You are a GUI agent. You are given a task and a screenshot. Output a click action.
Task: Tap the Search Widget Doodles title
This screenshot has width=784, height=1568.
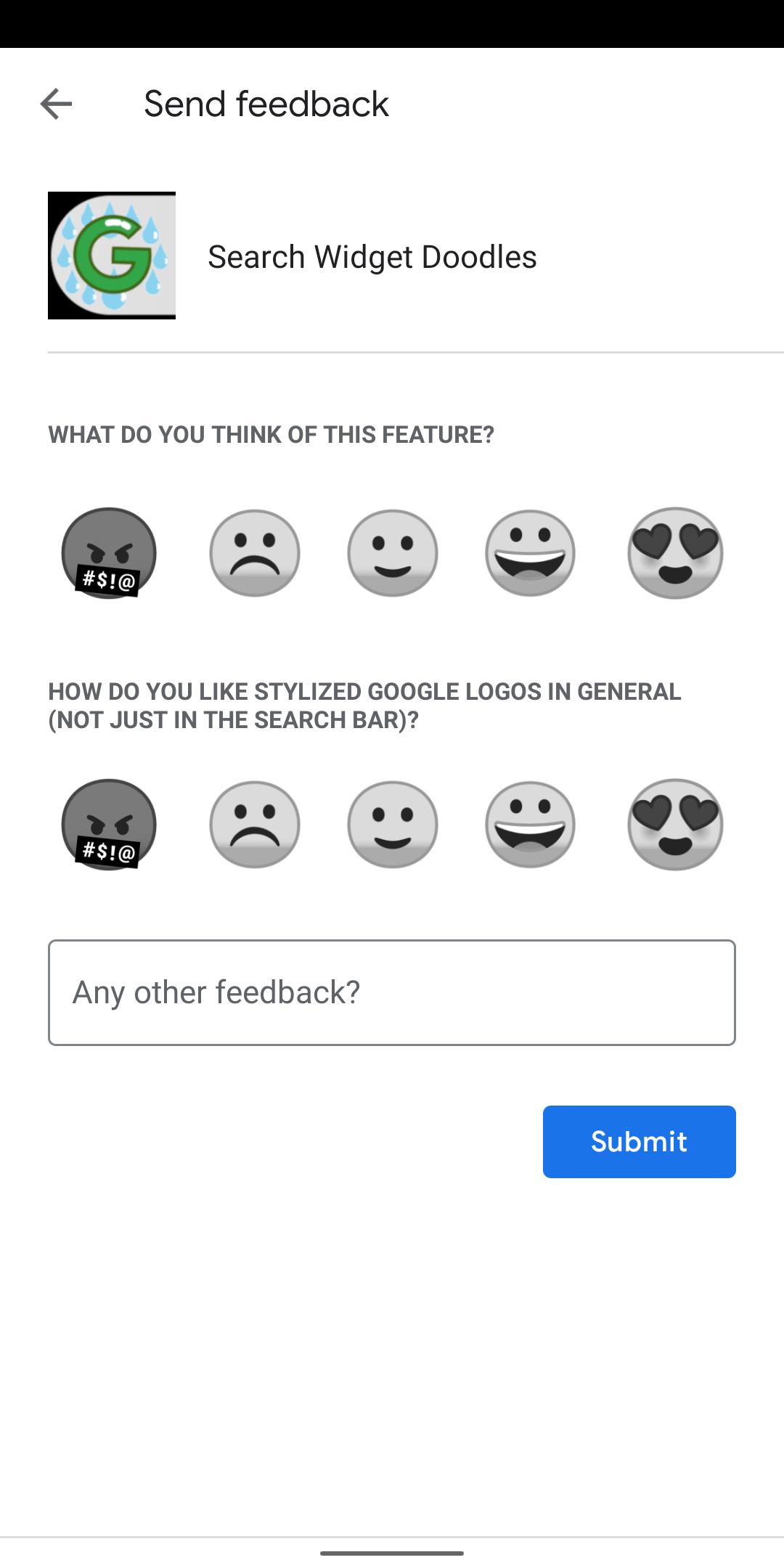[x=372, y=256]
